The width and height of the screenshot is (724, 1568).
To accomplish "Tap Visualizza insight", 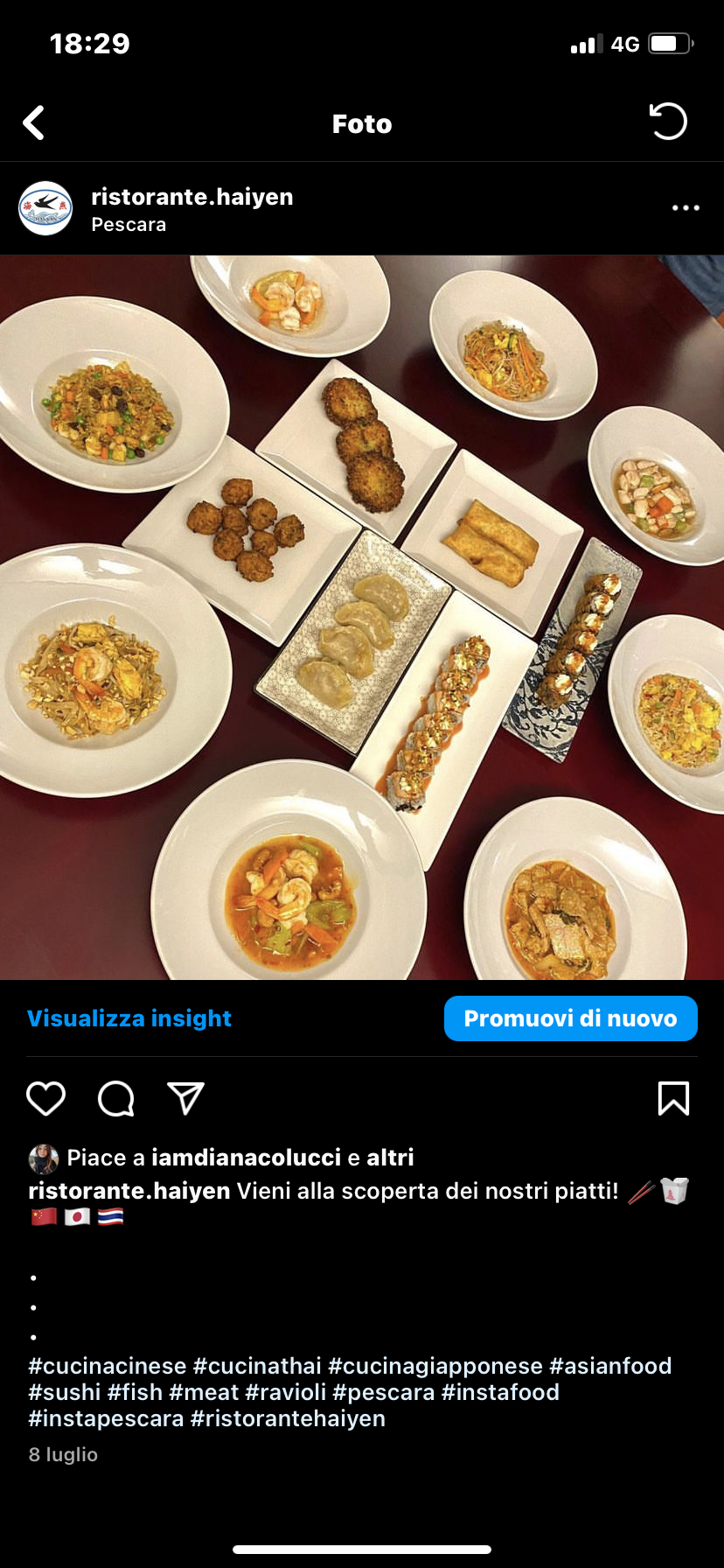I will [x=129, y=1018].
